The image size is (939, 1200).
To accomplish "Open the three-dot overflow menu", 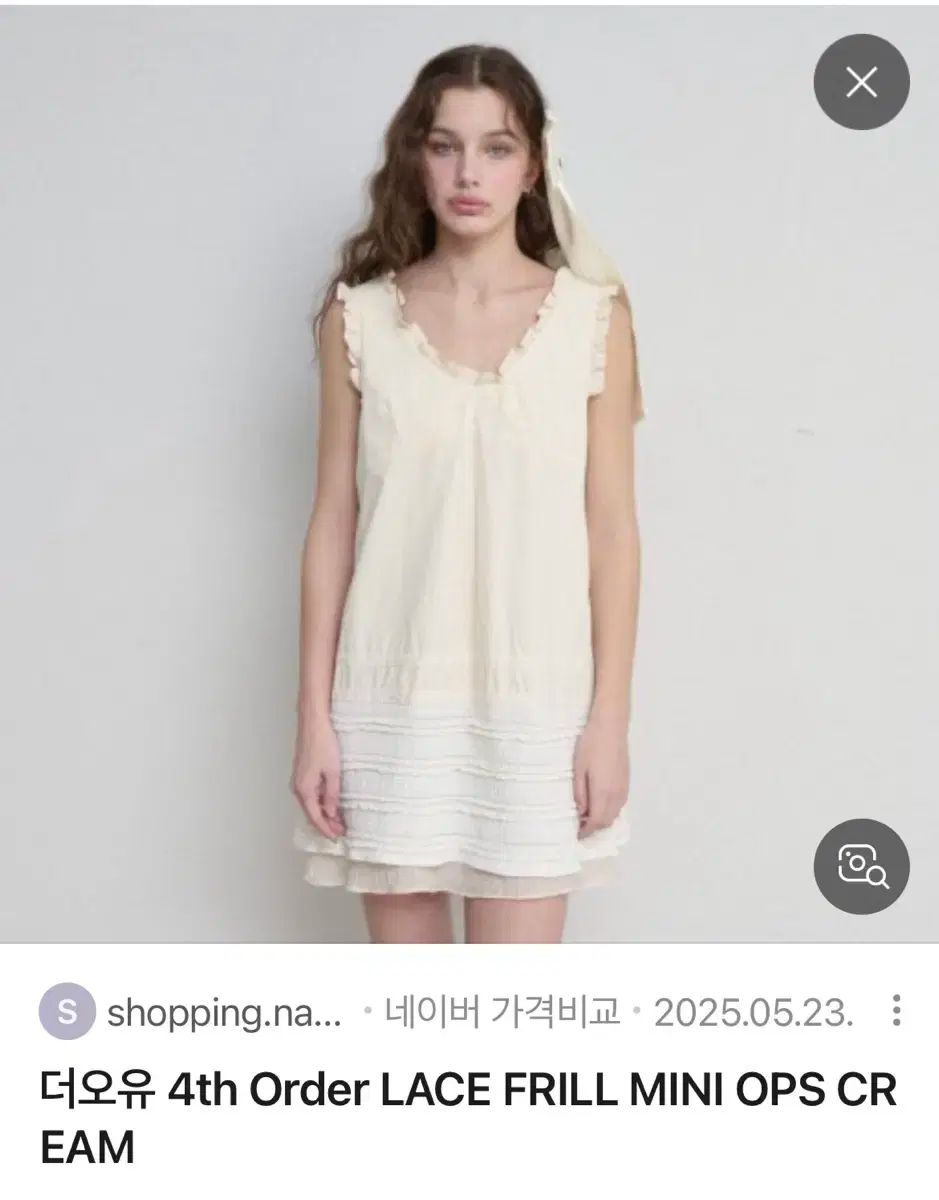I will pos(897,1012).
